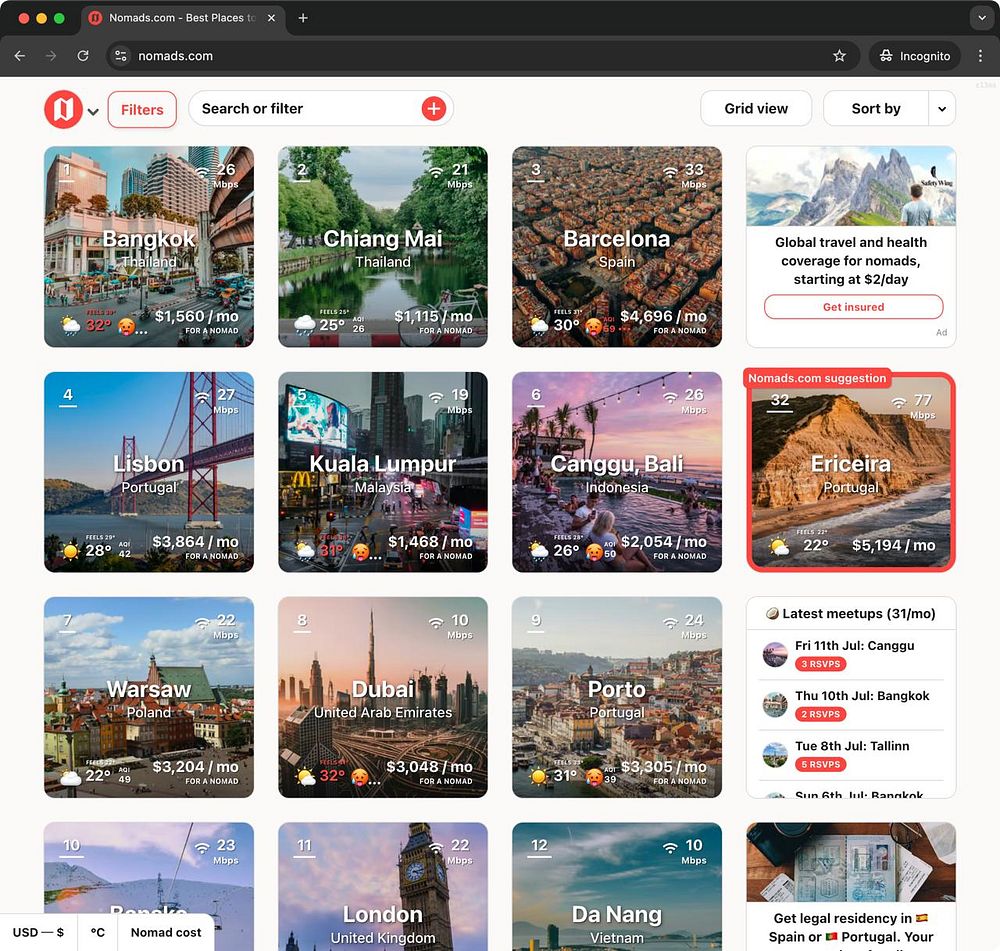View the Barcelona city card

click(617, 247)
